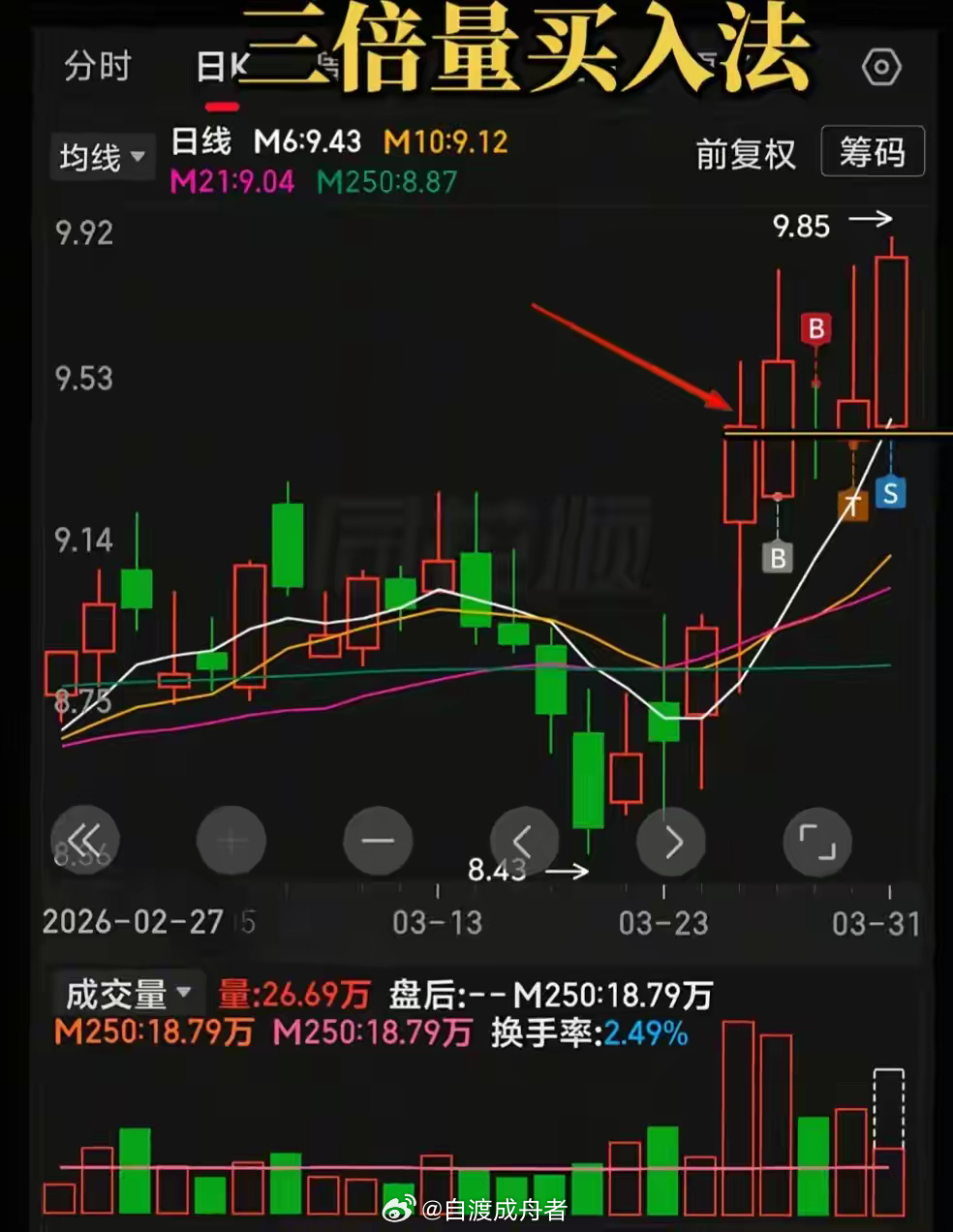Enter fullscreen using the expand corner icon
The height and width of the screenshot is (1232, 953).
click(817, 841)
